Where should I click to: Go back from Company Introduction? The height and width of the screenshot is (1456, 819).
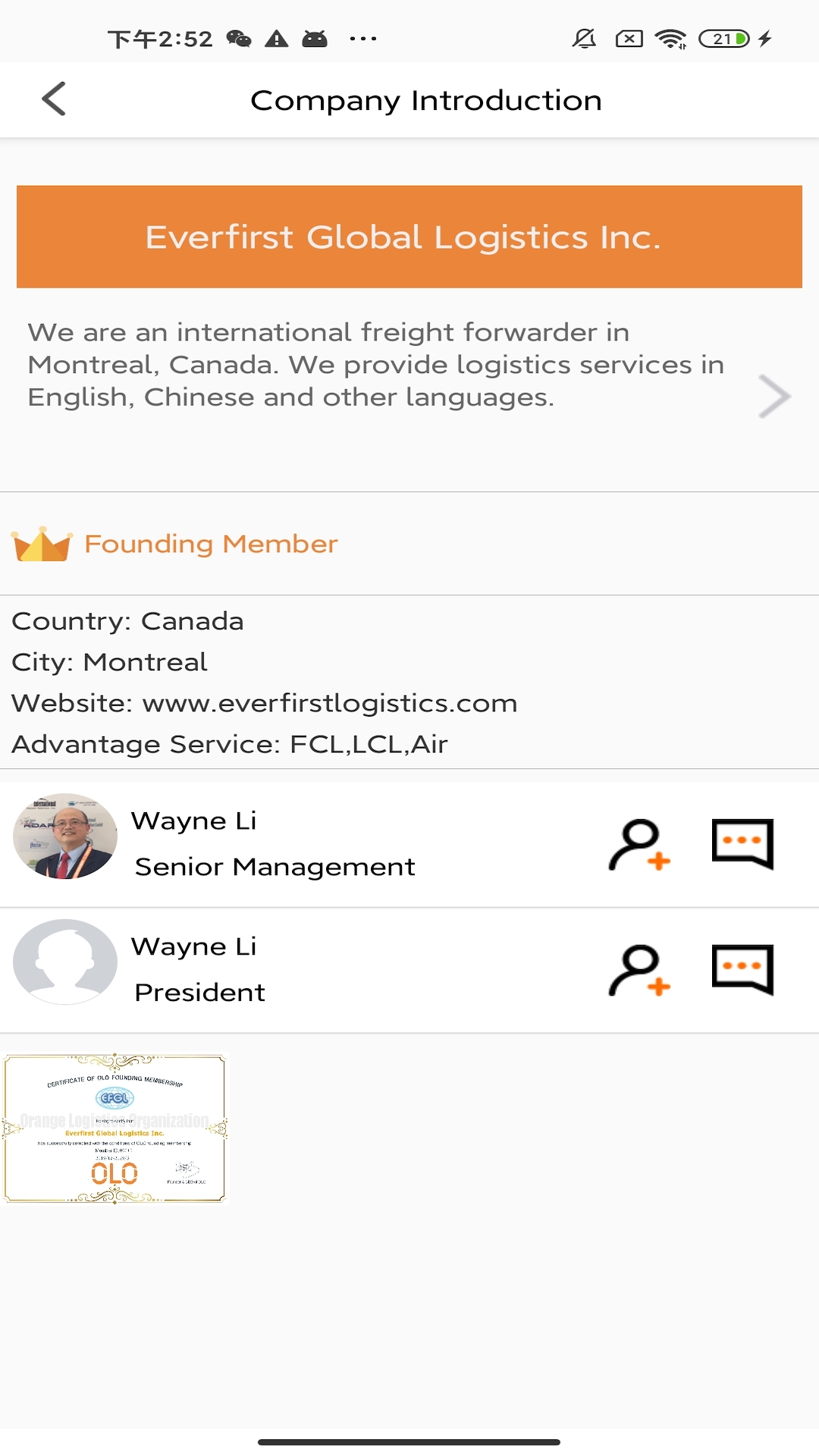click(x=54, y=99)
